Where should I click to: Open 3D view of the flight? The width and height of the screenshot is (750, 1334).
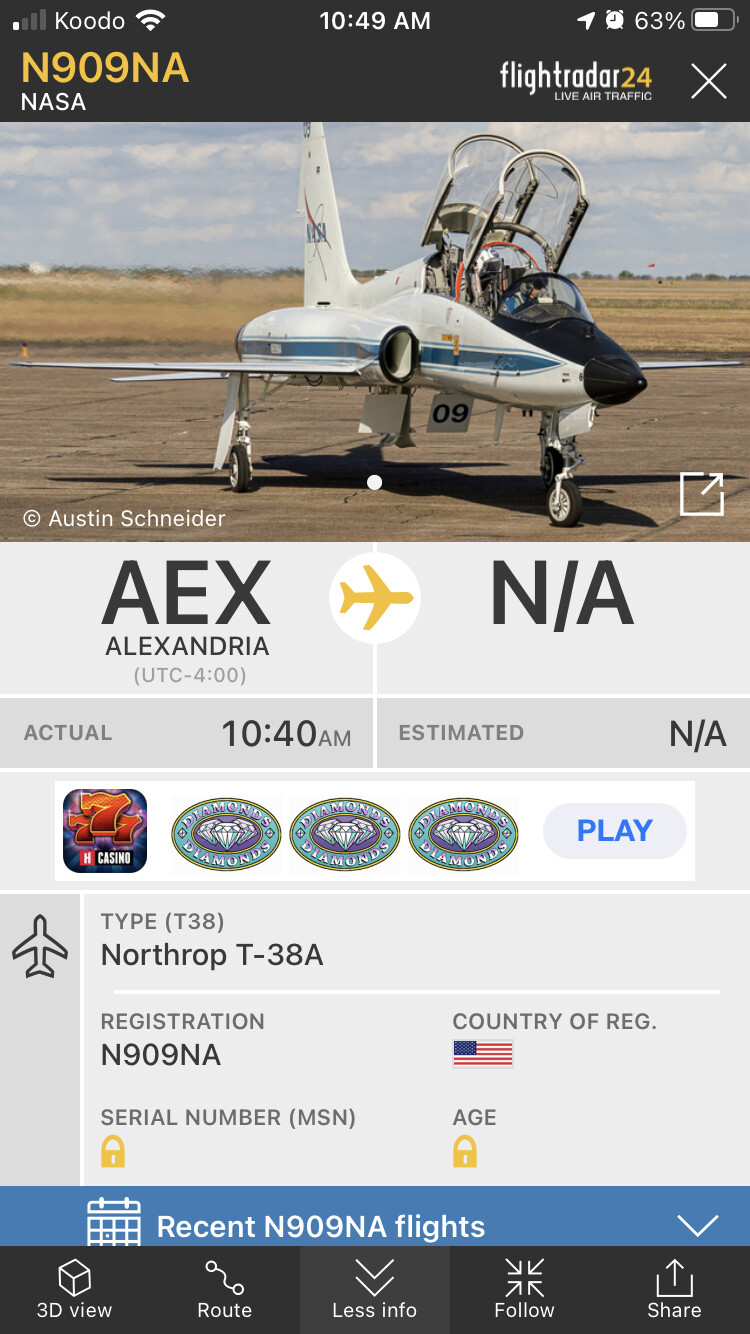pyautogui.click(x=75, y=1290)
